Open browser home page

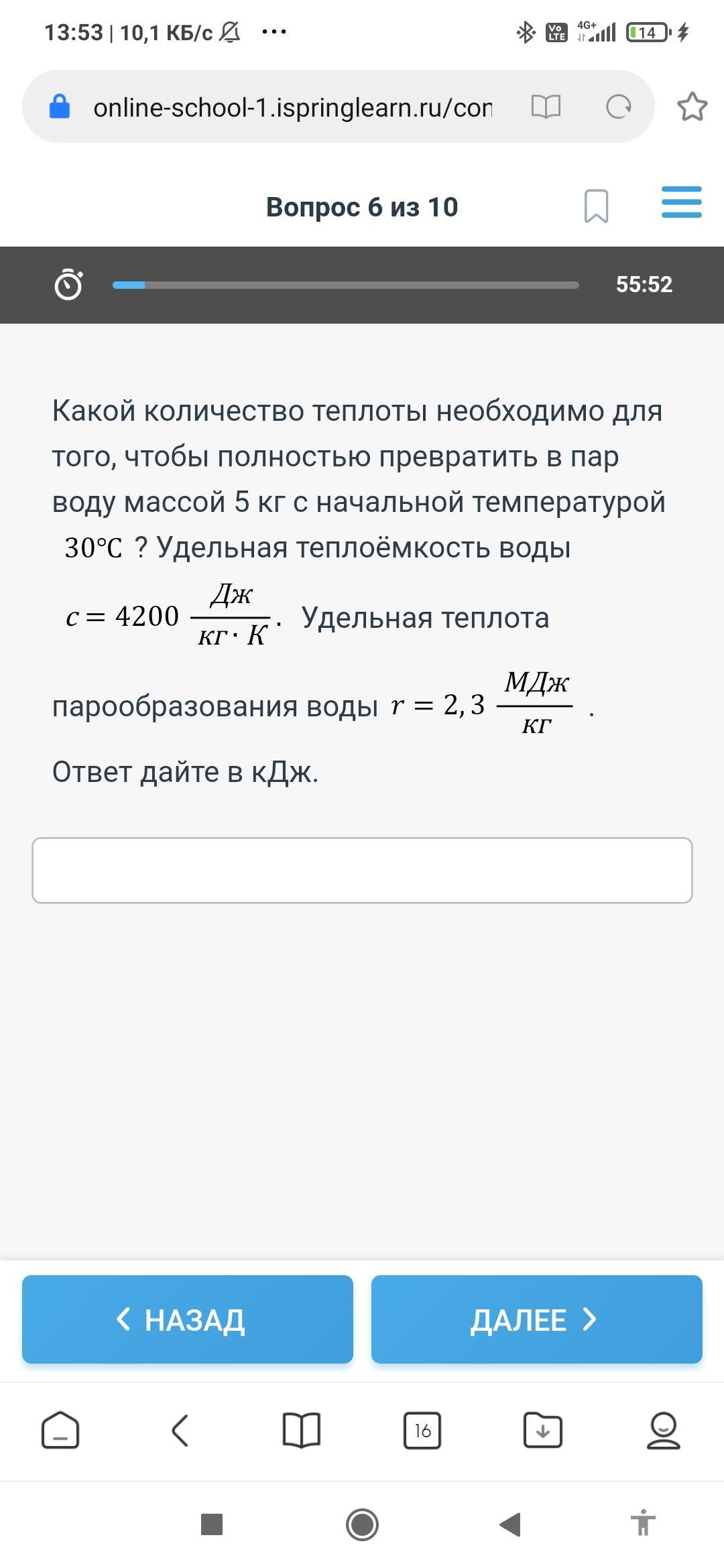point(60,1431)
